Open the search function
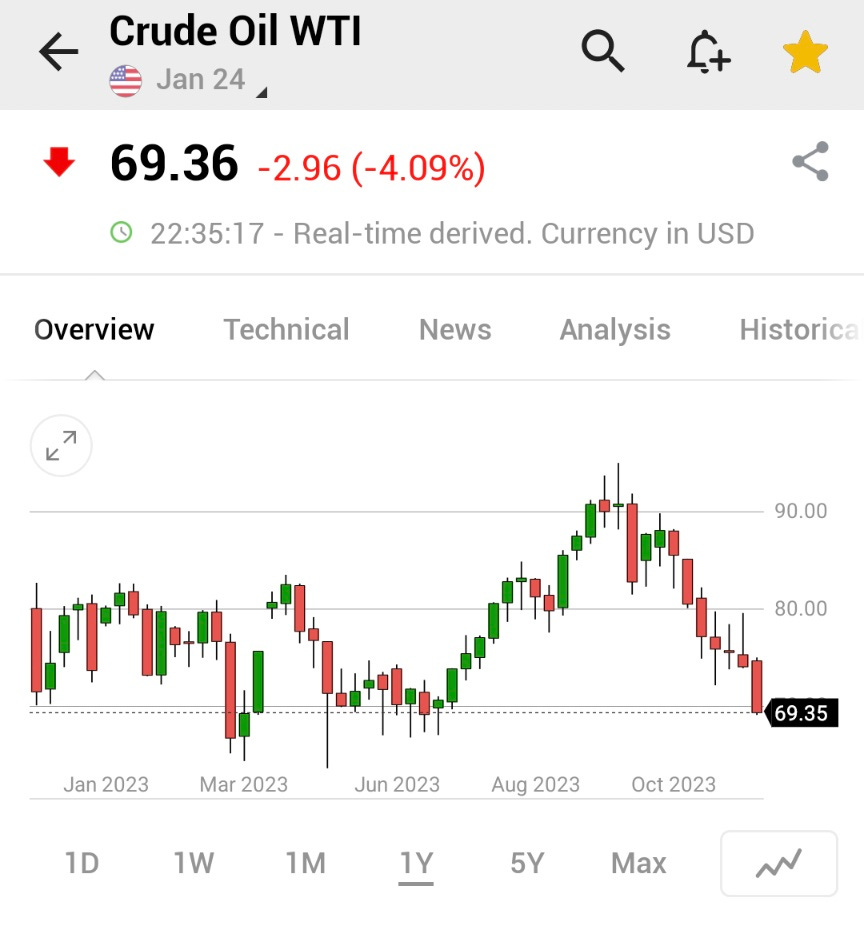This screenshot has width=864, height=928. (604, 53)
